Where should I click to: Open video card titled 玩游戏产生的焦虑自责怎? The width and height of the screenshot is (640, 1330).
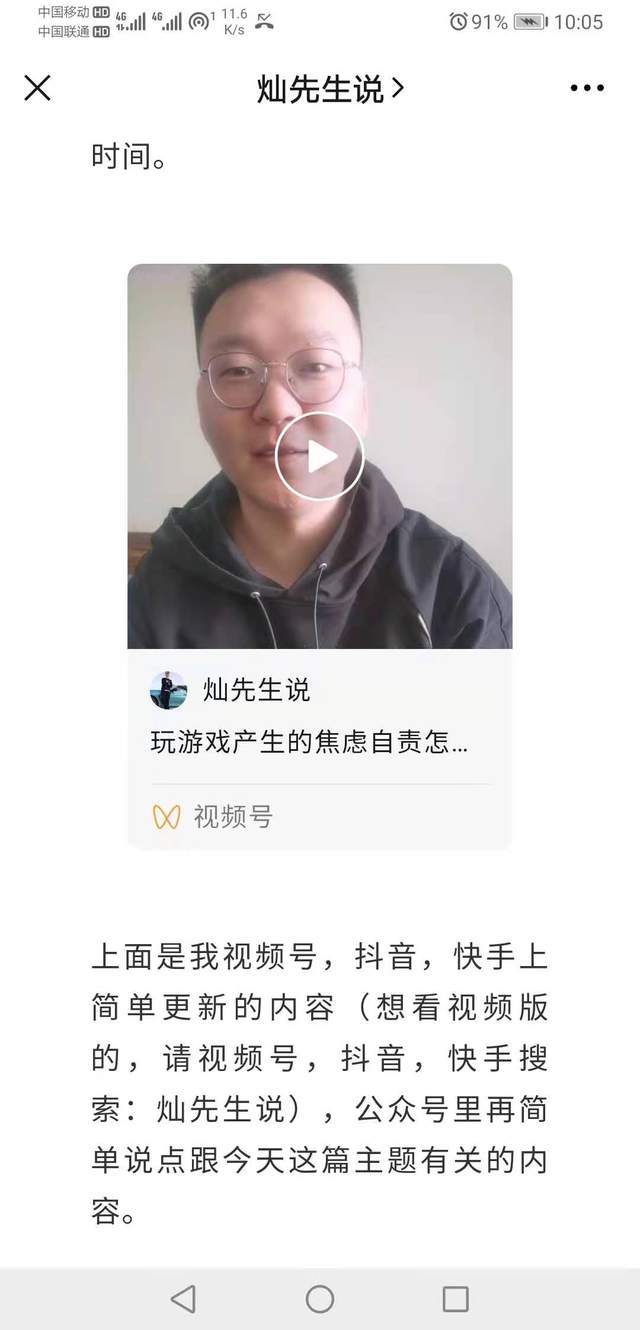[x=309, y=743]
